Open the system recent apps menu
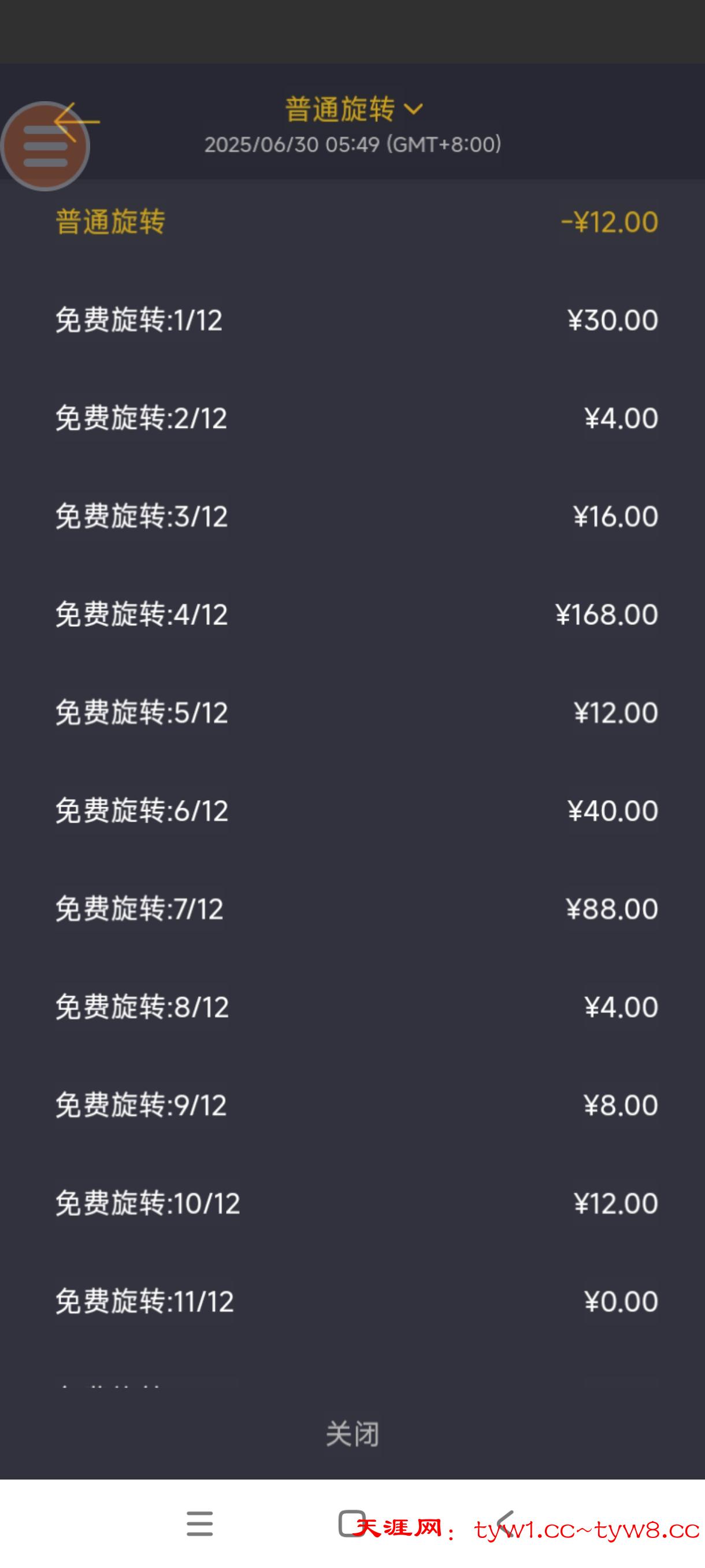This screenshot has height=1568, width=705. click(x=199, y=1523)
